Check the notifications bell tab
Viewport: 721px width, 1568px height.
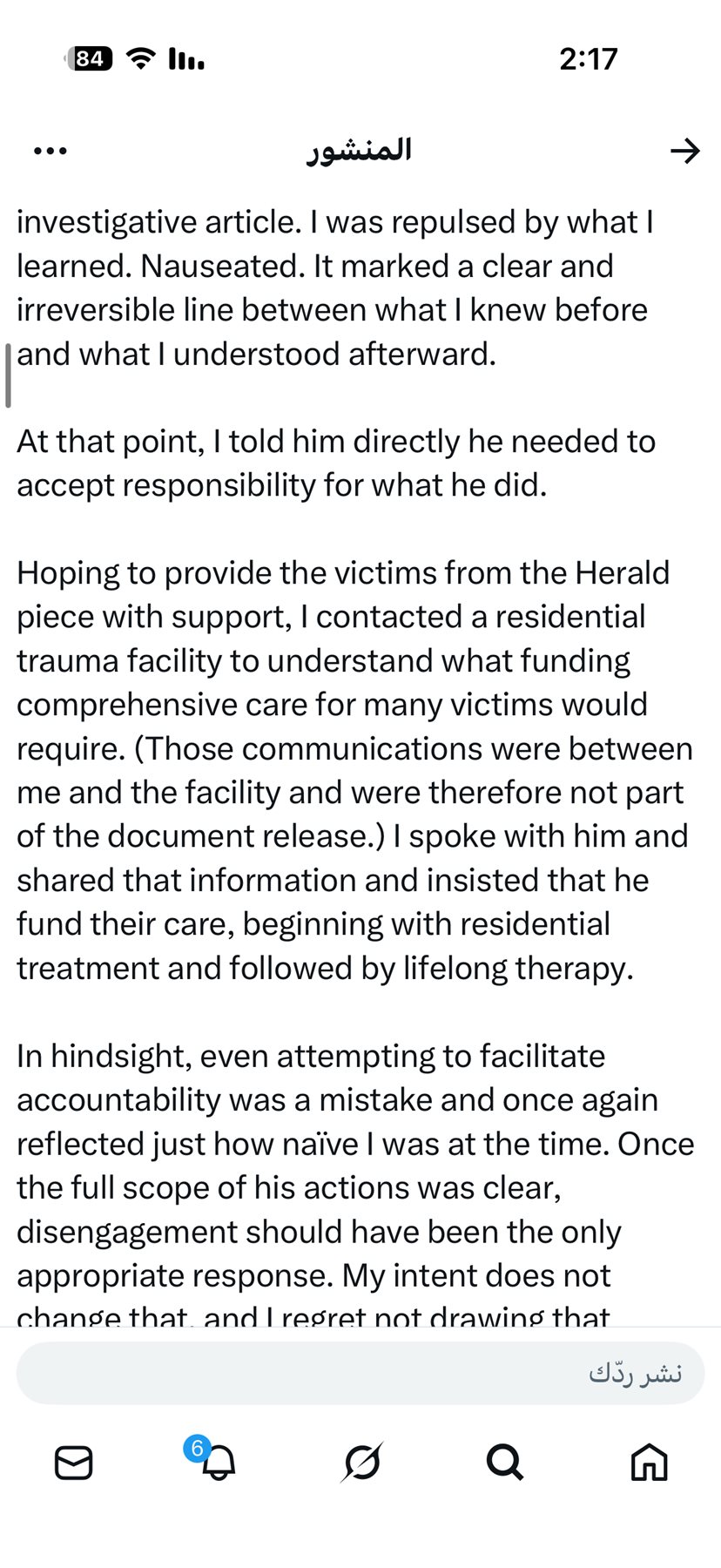(218, 1463)
